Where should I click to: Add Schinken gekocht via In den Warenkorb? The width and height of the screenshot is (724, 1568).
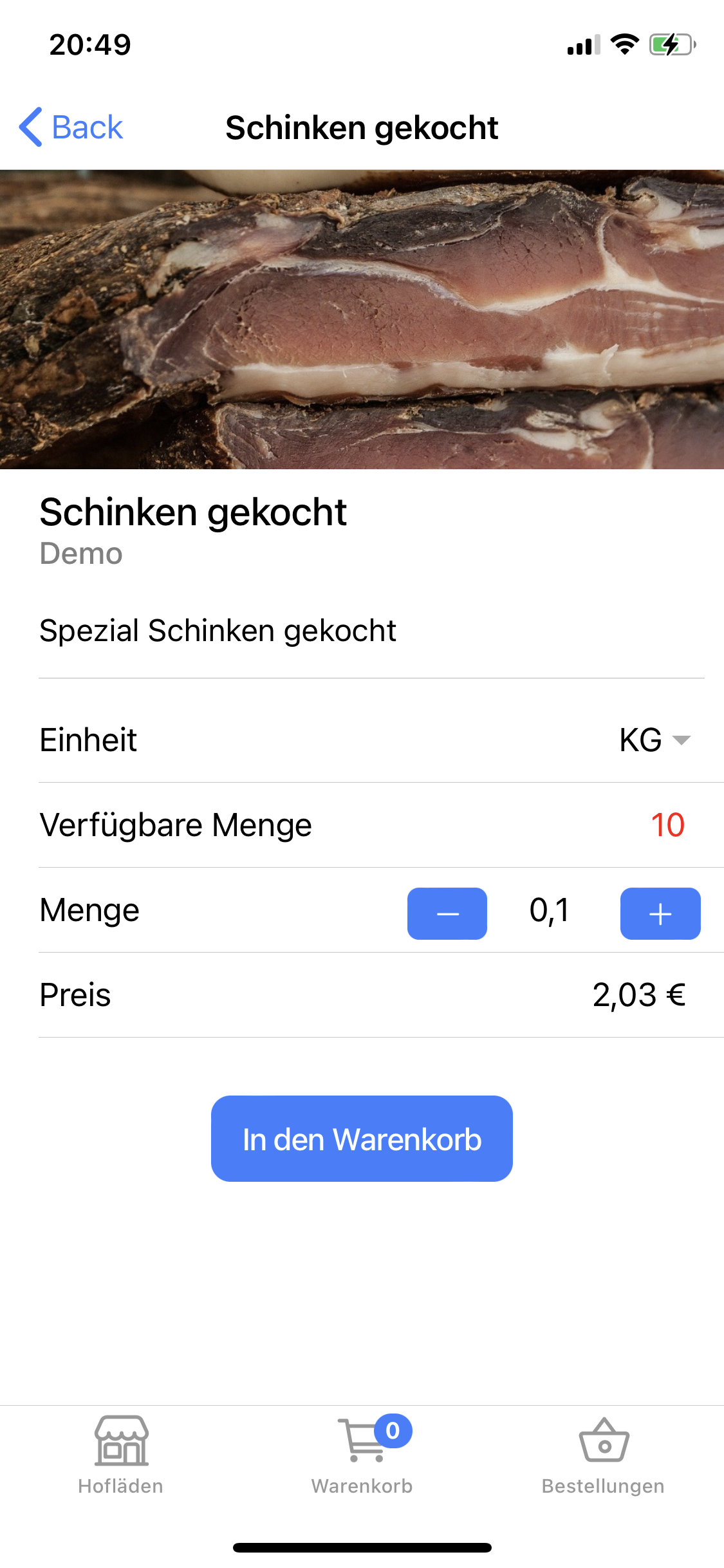362,1139
